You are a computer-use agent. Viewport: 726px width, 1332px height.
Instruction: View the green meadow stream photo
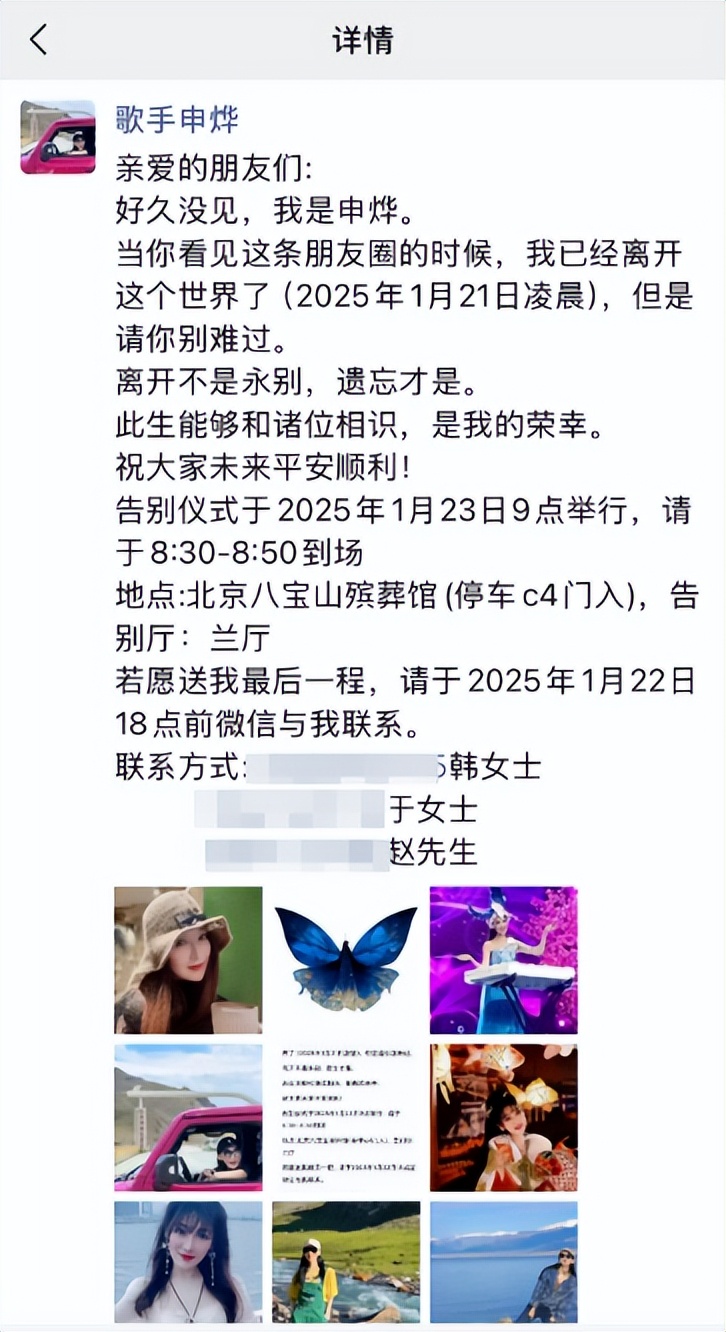pyautogui.click(x=346, y=1262)
